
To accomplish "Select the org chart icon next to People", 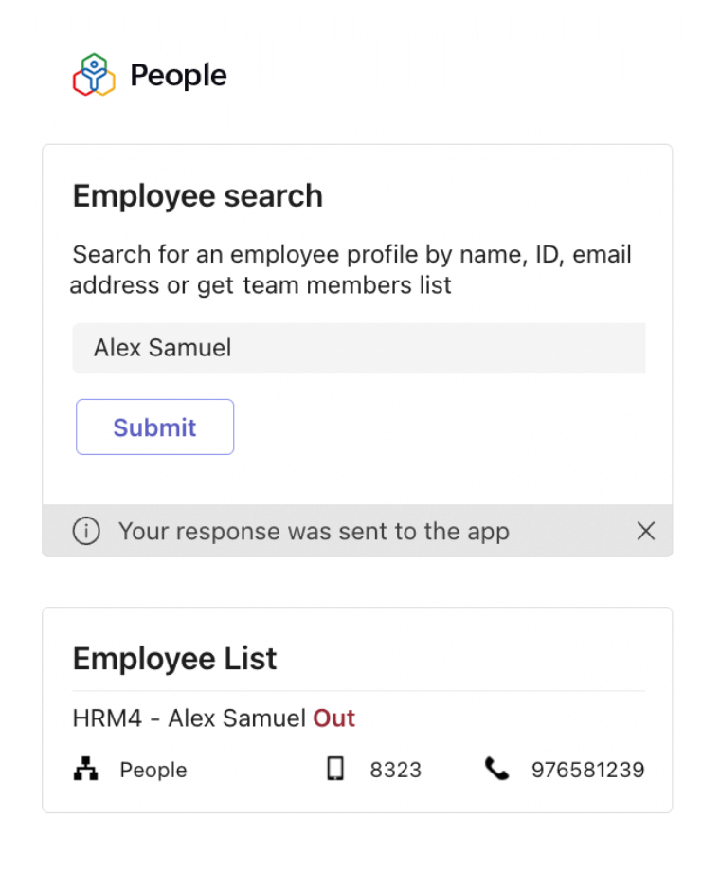I will pos(85,769).
